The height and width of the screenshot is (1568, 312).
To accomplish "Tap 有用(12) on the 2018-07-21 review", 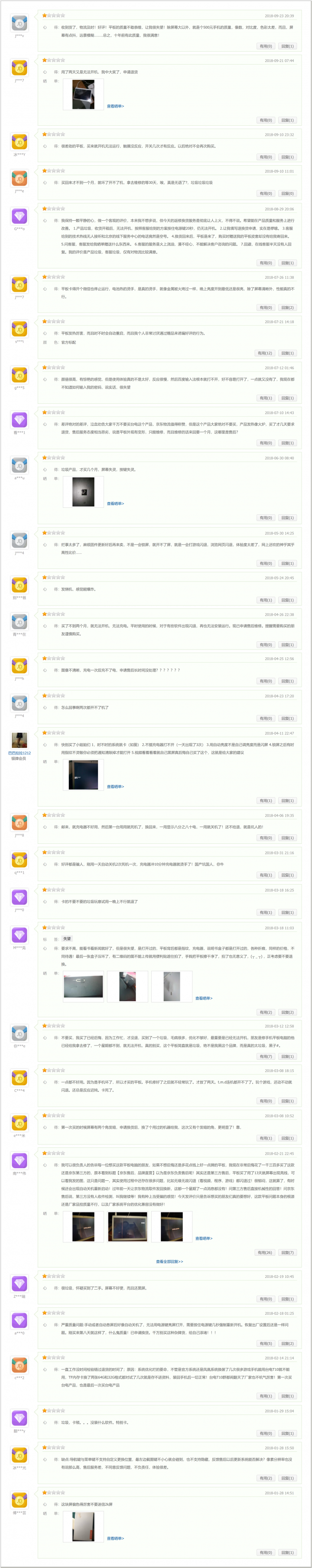I will (265, 353).
